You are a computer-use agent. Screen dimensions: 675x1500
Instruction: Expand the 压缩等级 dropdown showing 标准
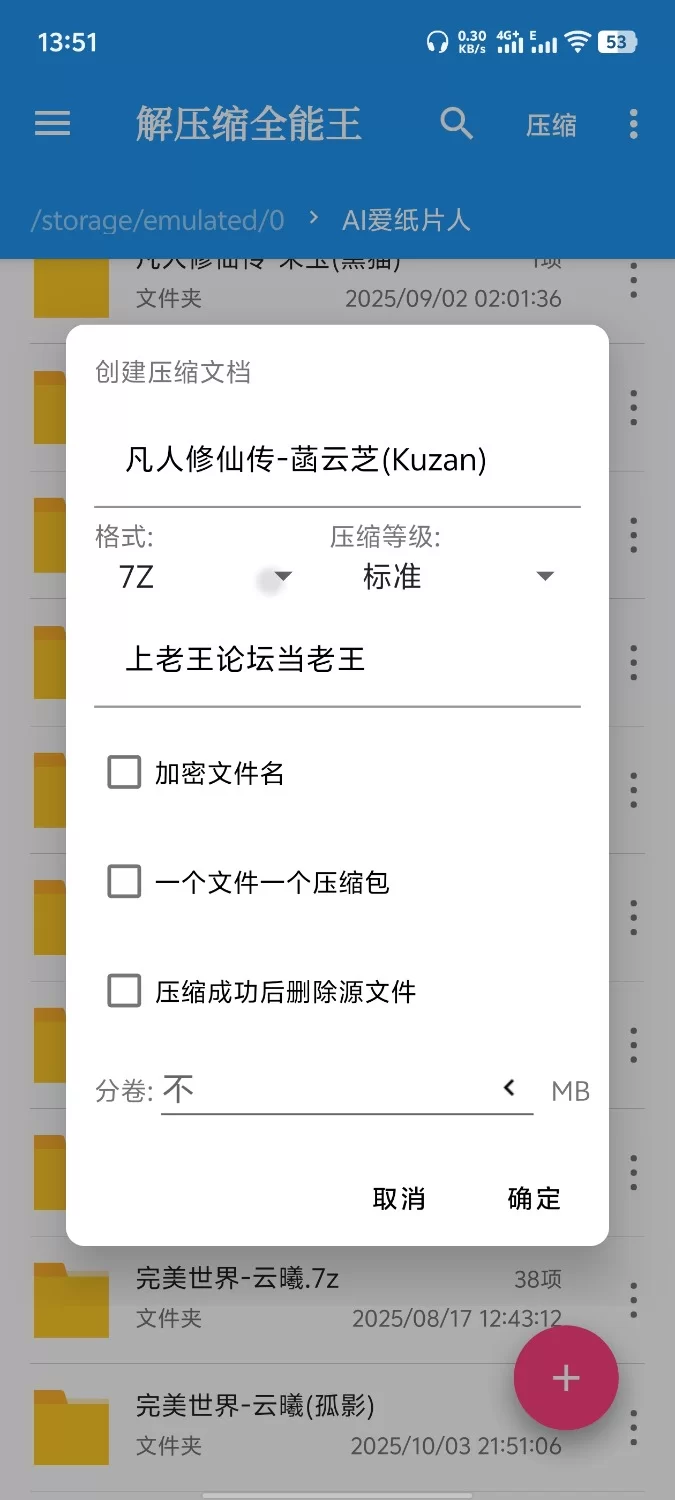457,577
